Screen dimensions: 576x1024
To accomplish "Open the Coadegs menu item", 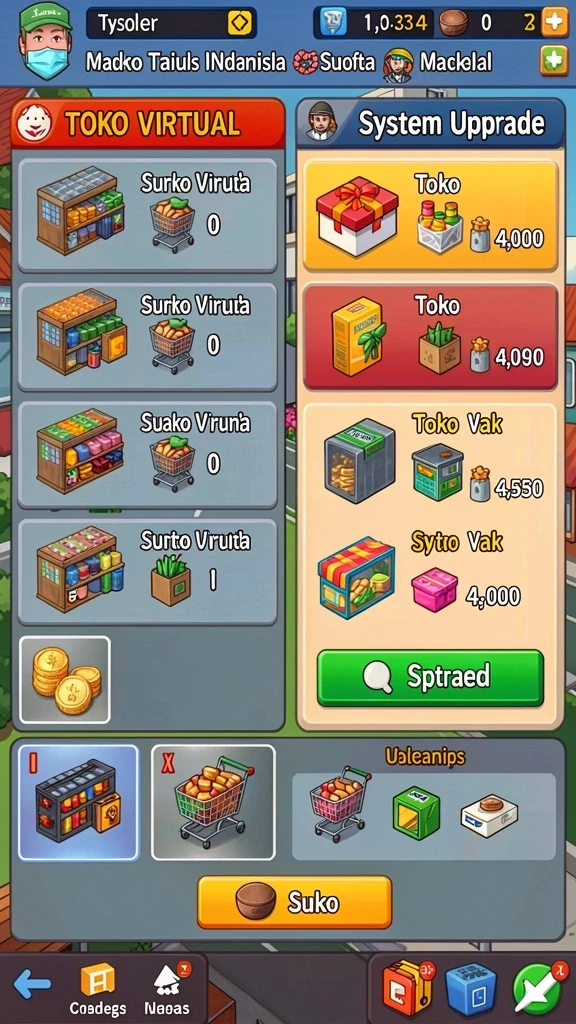I will (x=98, y=989).
